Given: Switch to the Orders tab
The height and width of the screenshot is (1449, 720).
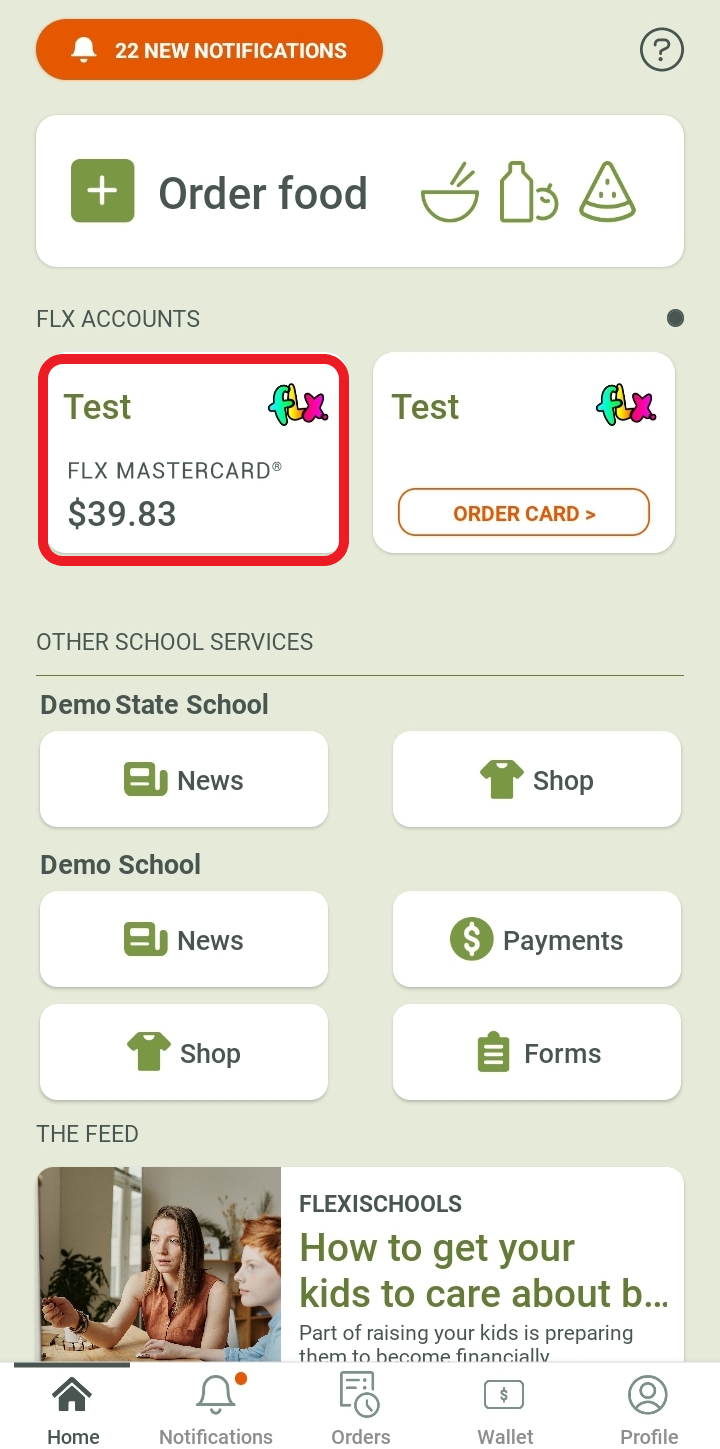Looking at the screenshot, I should [x=360, y=1408].
